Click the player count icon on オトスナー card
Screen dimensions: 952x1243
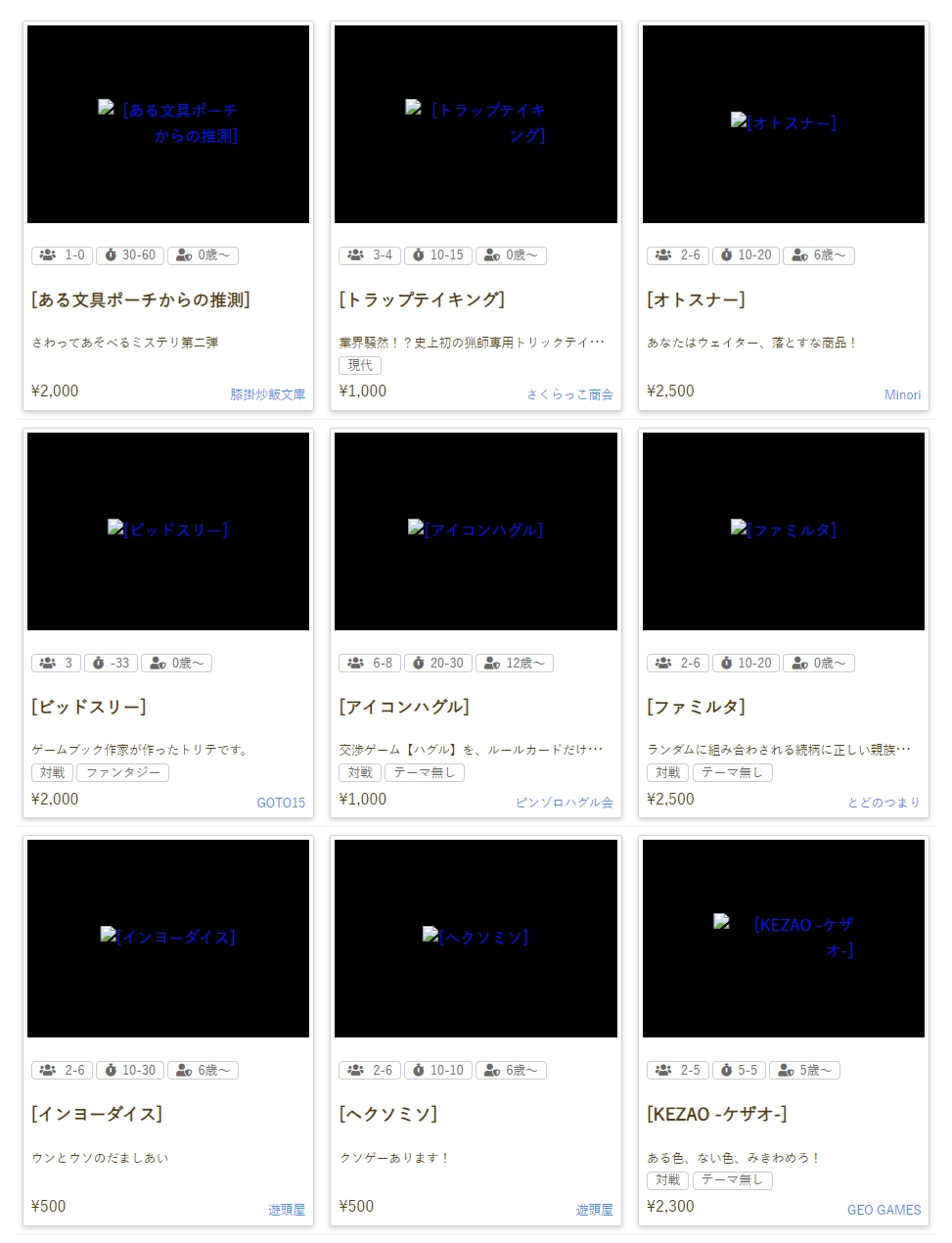pyautogui.click(x=661, y=255)
